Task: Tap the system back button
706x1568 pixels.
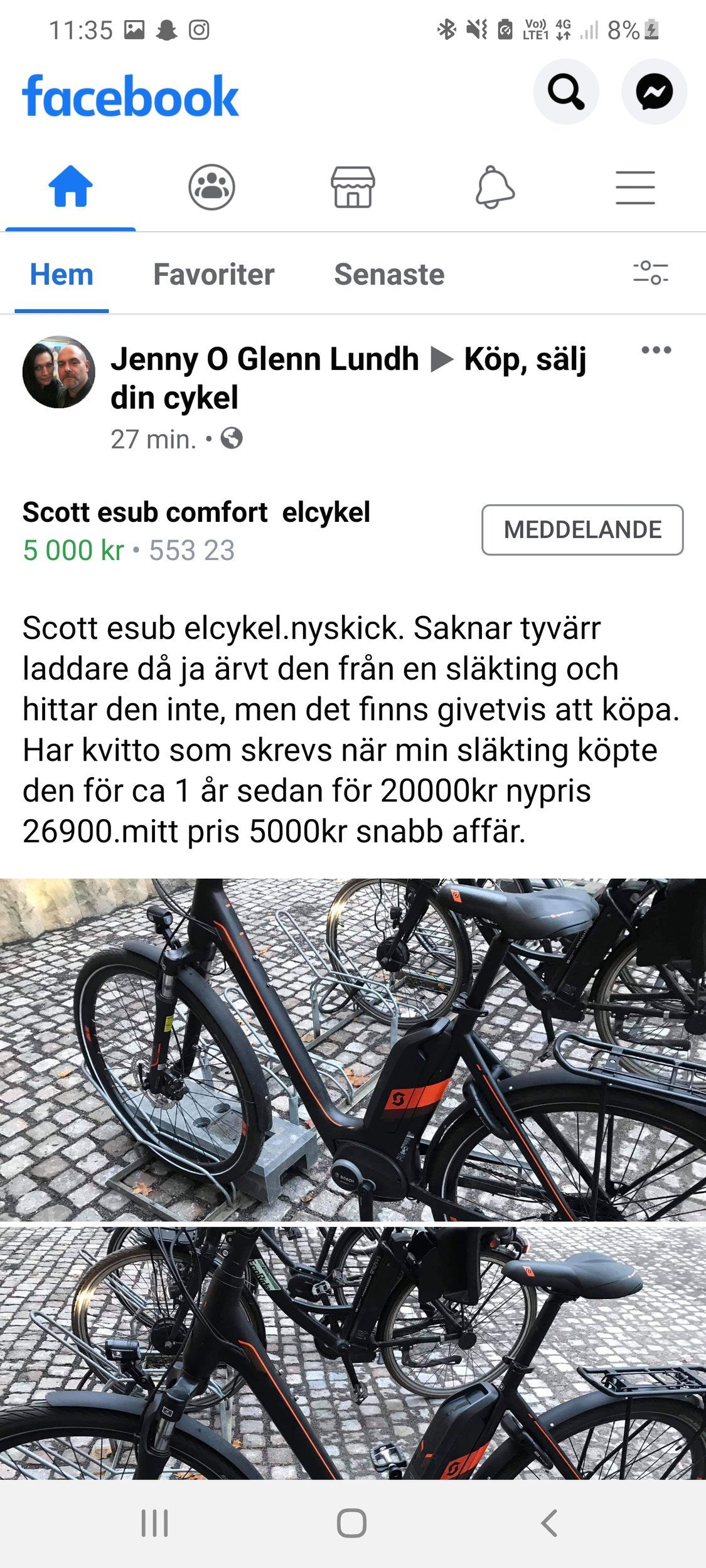Action: coord(549,1523)
